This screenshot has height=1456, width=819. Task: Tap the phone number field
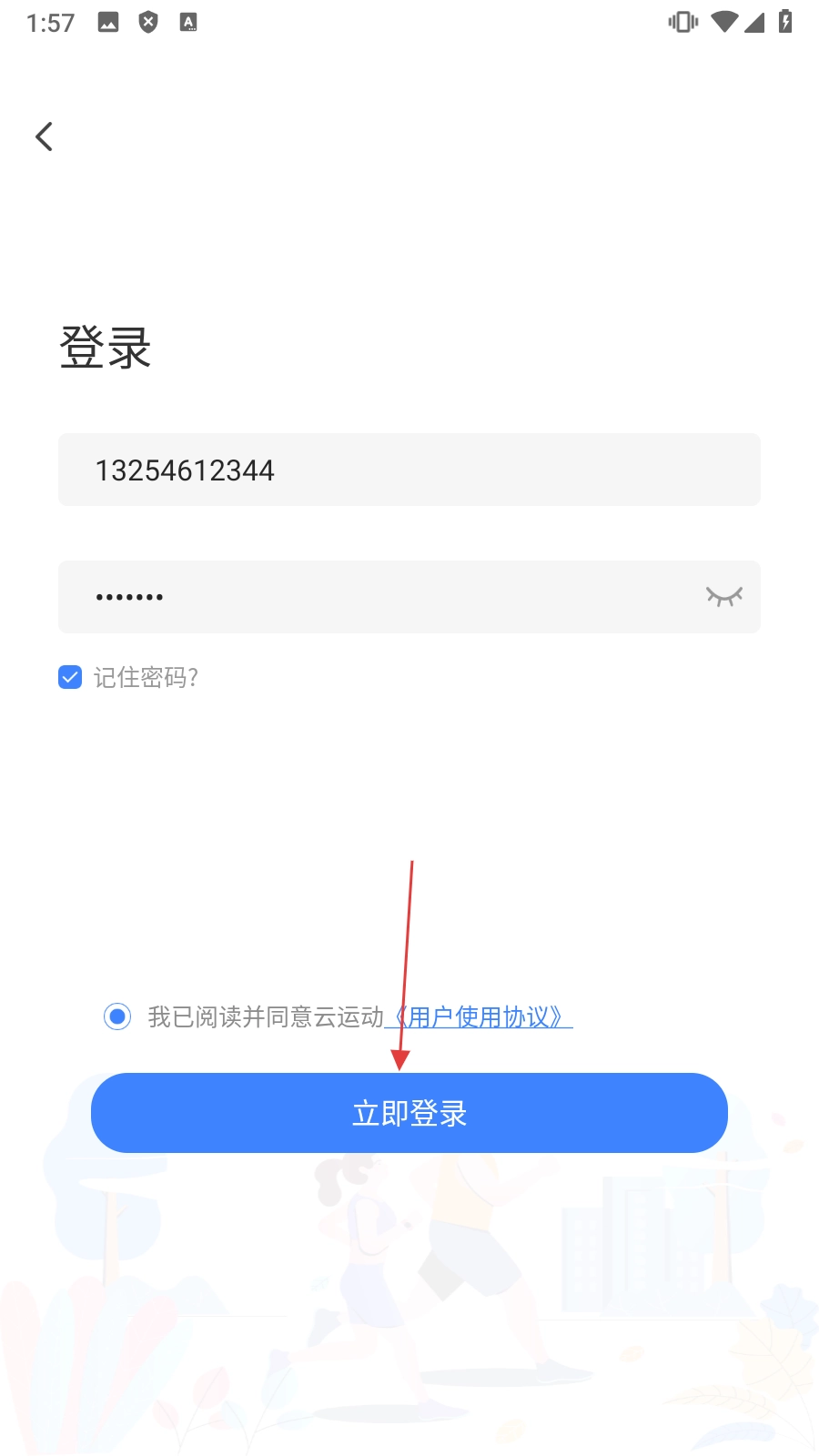coord(409,470)
